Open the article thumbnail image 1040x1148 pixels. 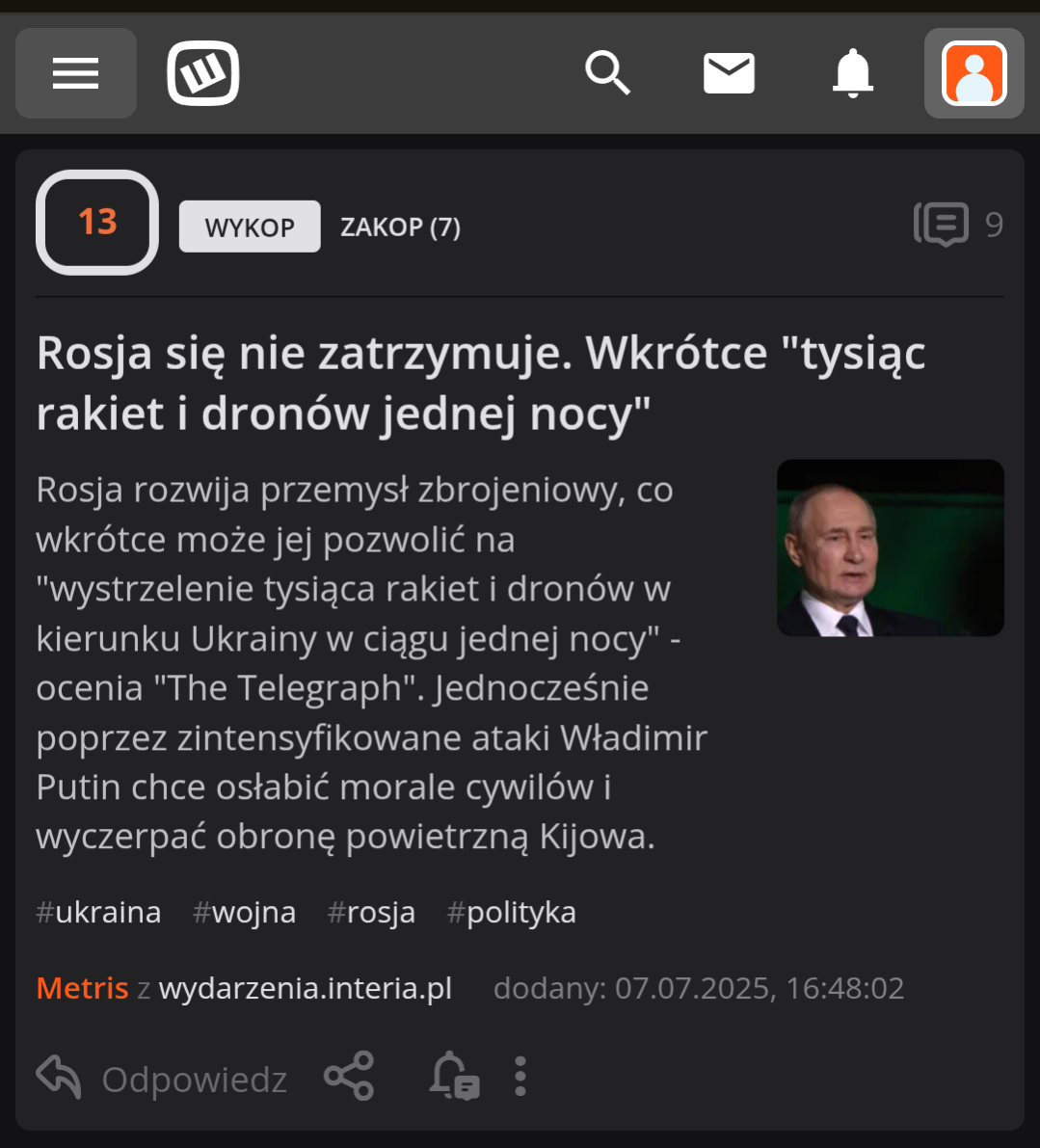tap(890, 547)
